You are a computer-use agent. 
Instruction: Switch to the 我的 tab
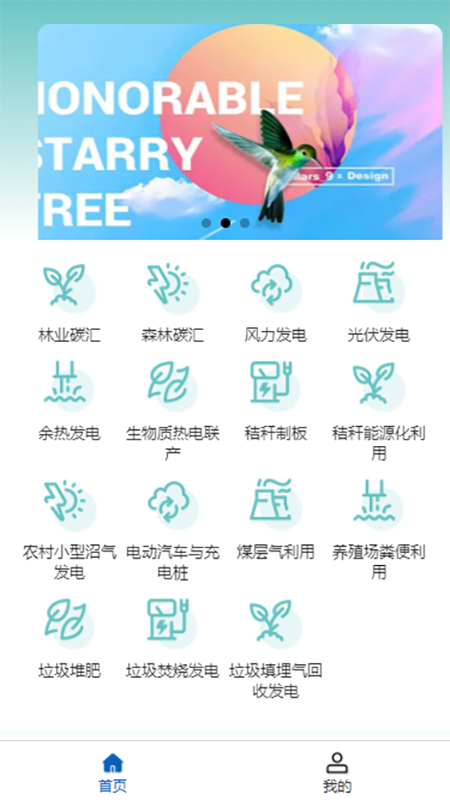(x=337, y=772)
